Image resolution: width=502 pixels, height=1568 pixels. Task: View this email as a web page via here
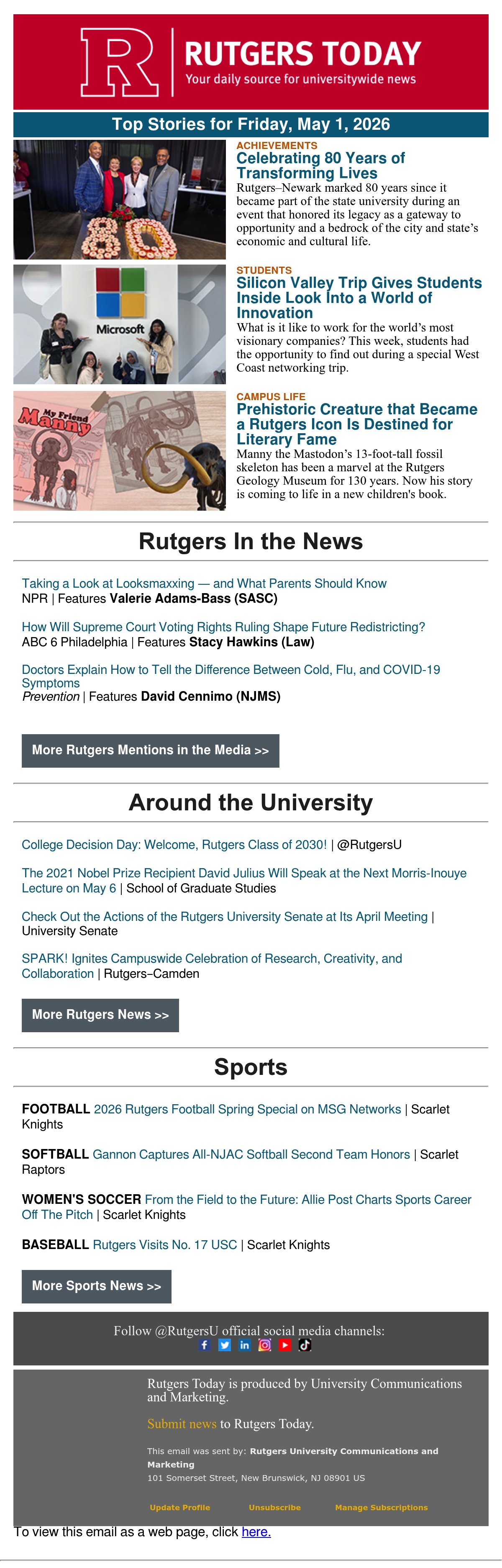(x=256, y=1532)
